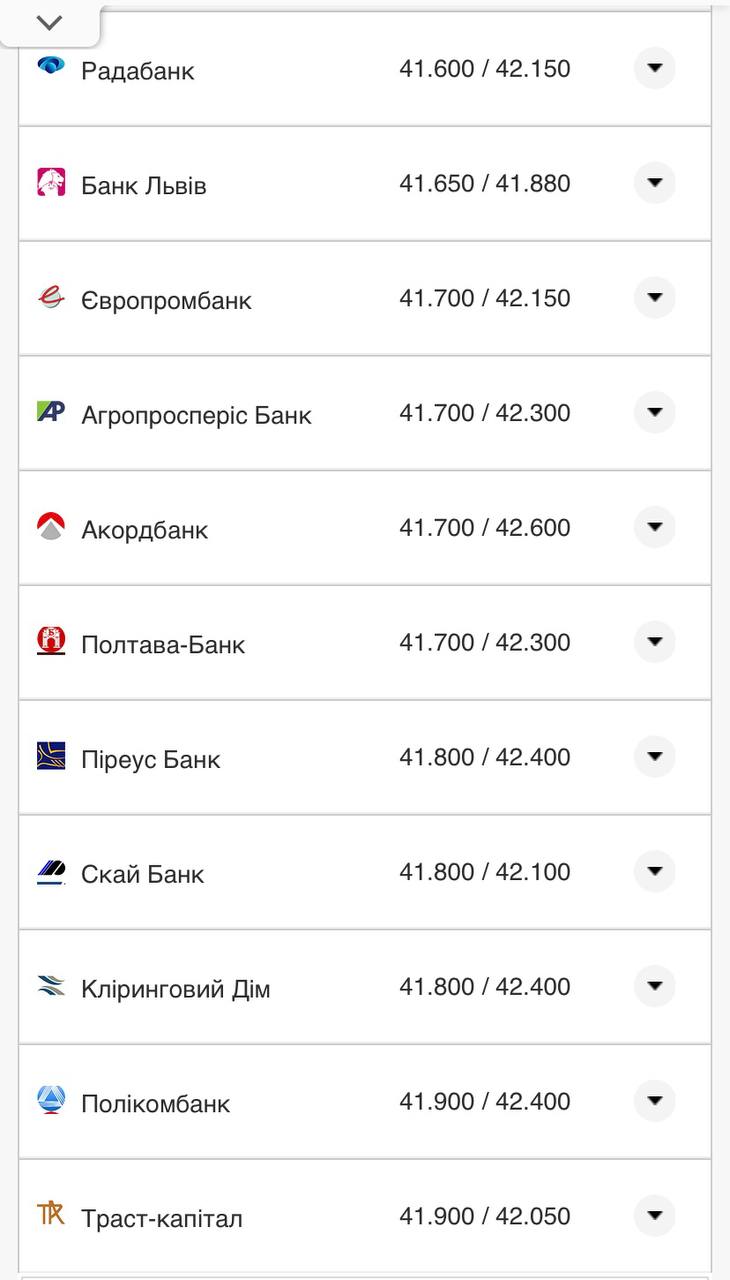The width and height of the screenshot is (730, 1280).
Task: Click the Піреус Банк logo icon
Action: [49, 757]
